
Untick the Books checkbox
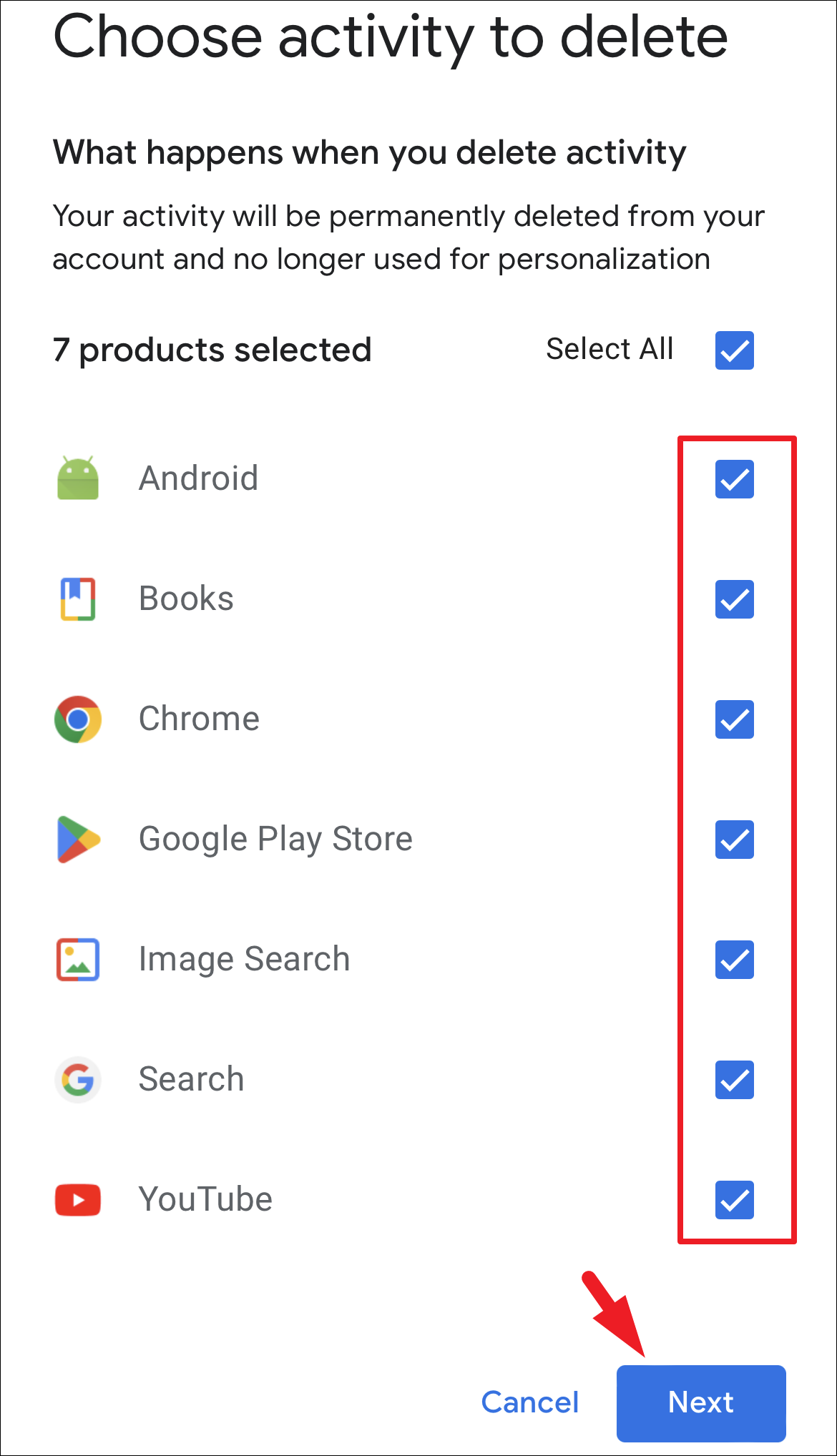(x=734, y=599)
